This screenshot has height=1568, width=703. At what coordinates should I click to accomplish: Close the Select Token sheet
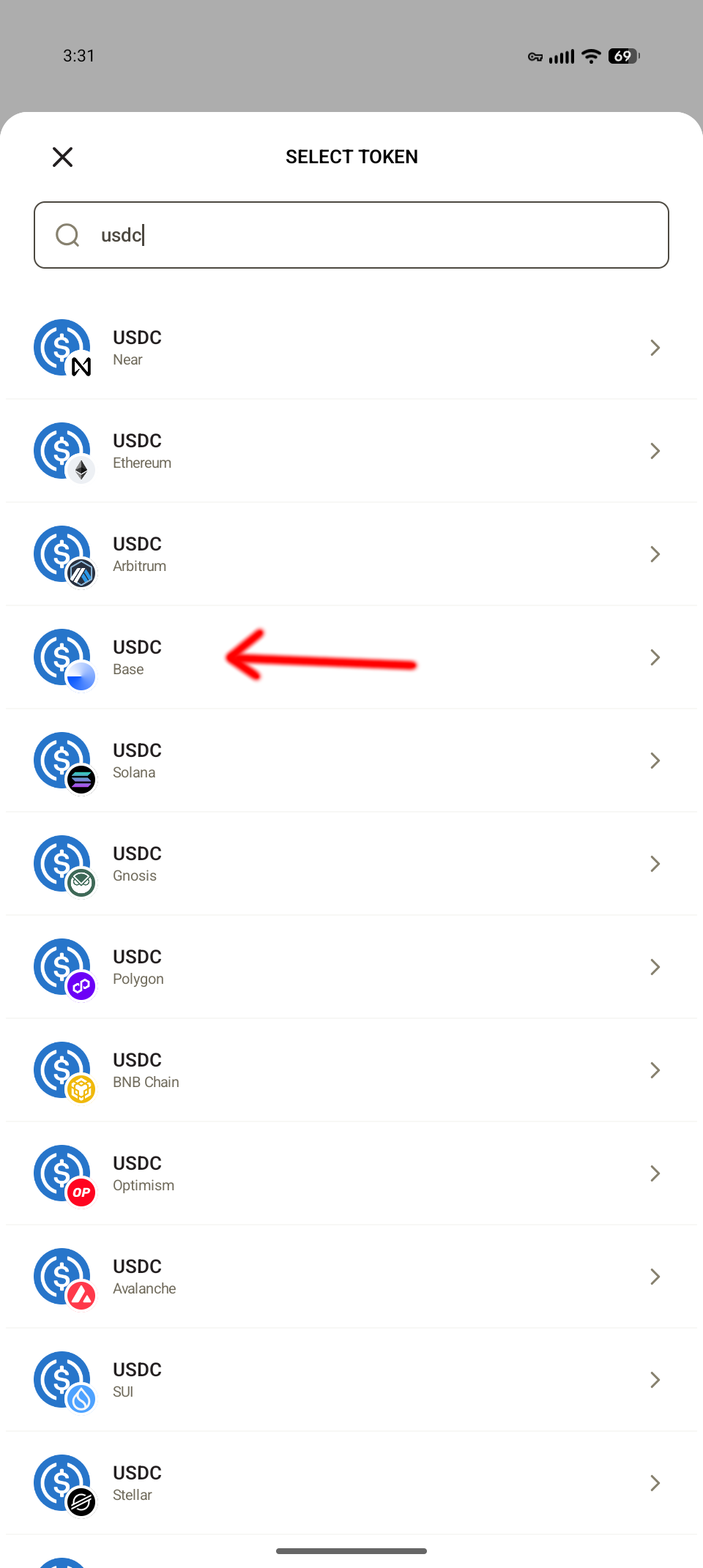[x=63, y=157]
